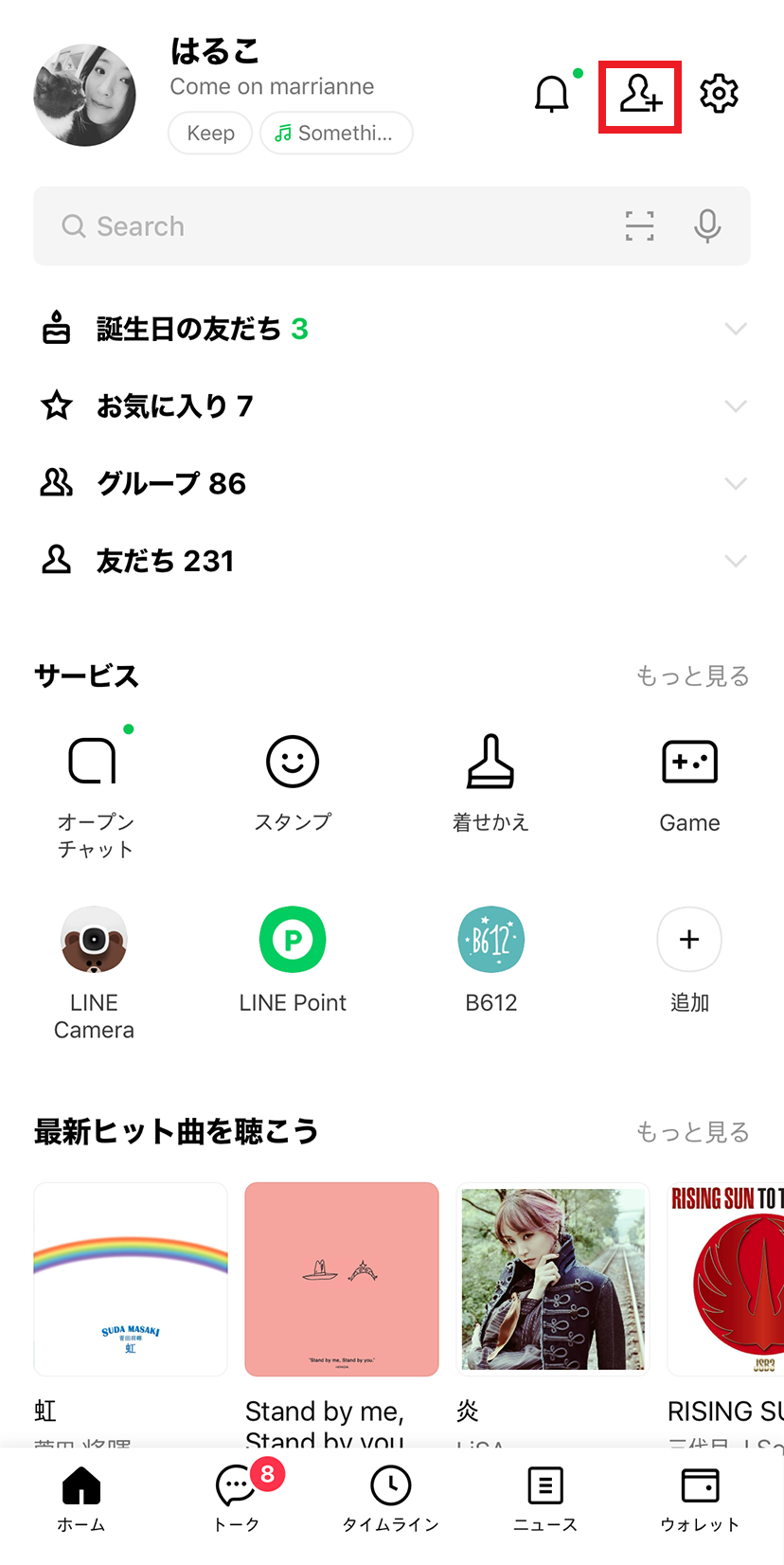
Task: Expand the グループ 86 list
Action: click(735, 484)
